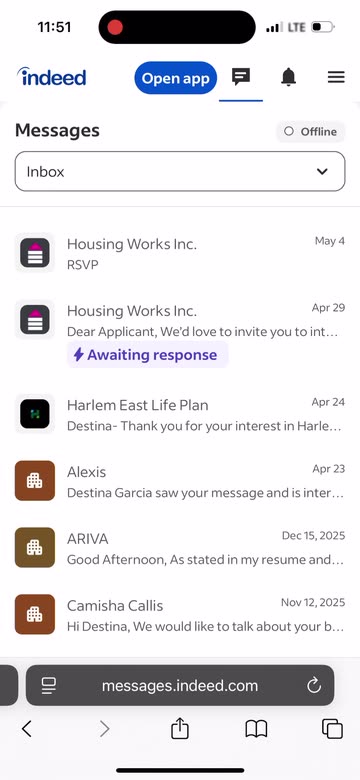This screenshot has width=360, height=780.
Task: Open the Harlem East Life Plan conversation
Action: click(x=180, y=414)
